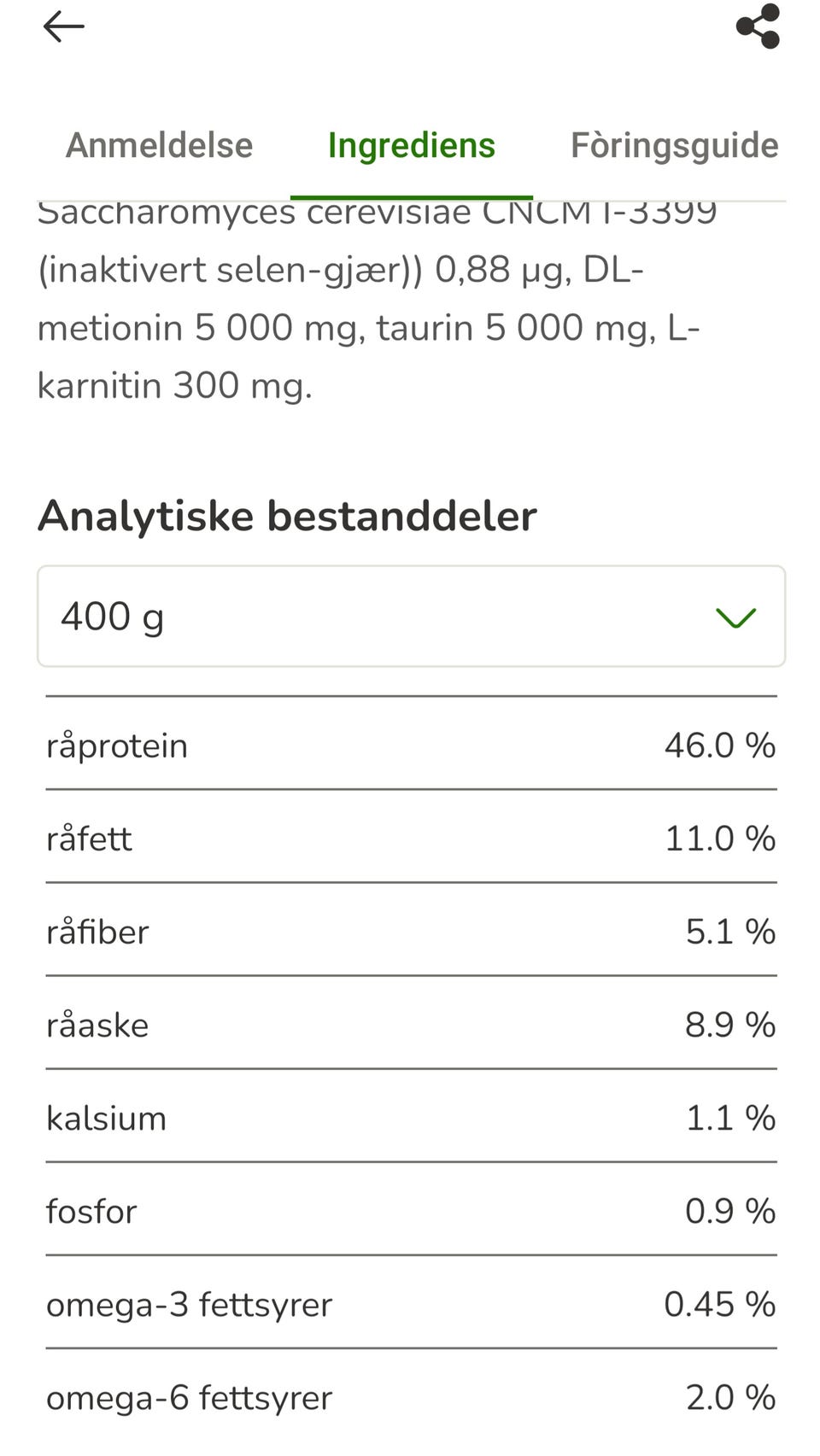This screenshot has height=1456, width=820.
Task: Go back with the arrow icon
Action: point(63,26)
